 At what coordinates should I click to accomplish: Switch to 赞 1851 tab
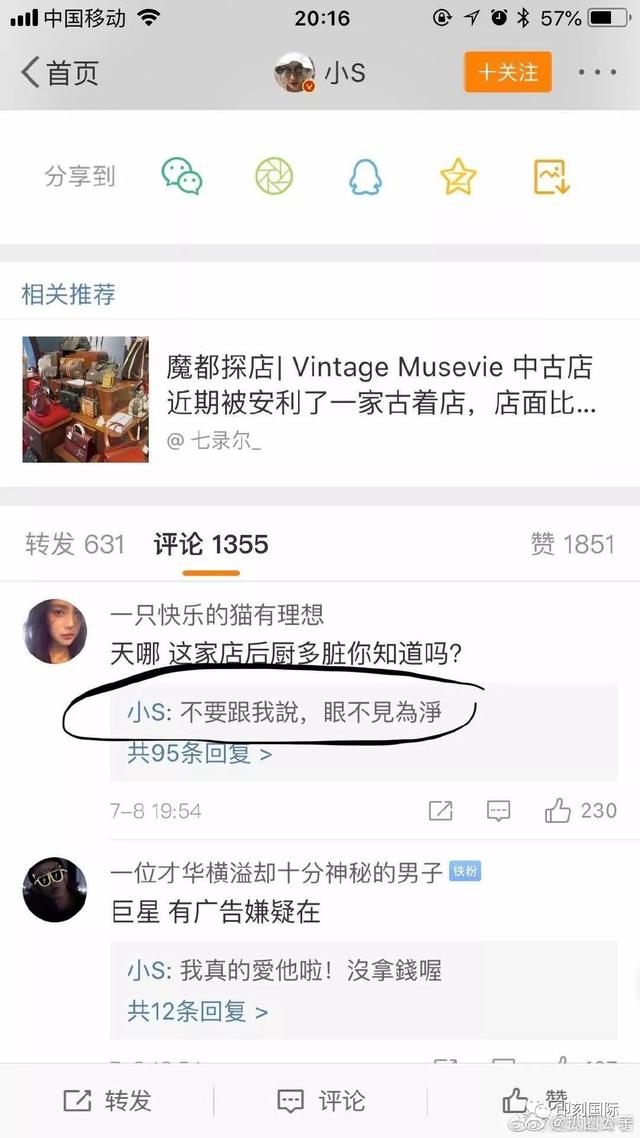(572, 544)
